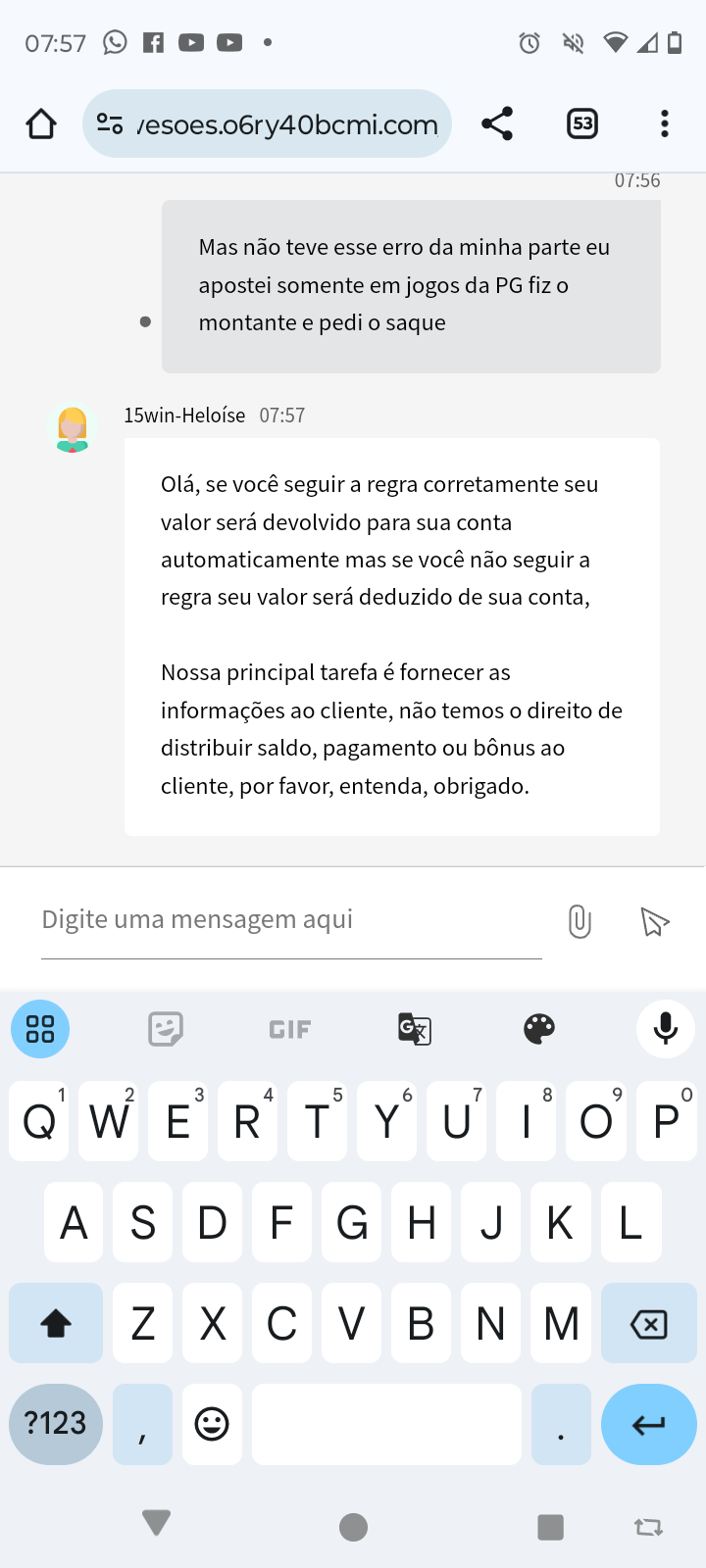Open the keyboard translate tool
This screenshot has height=1568, width=706.
coord(415,1029)
